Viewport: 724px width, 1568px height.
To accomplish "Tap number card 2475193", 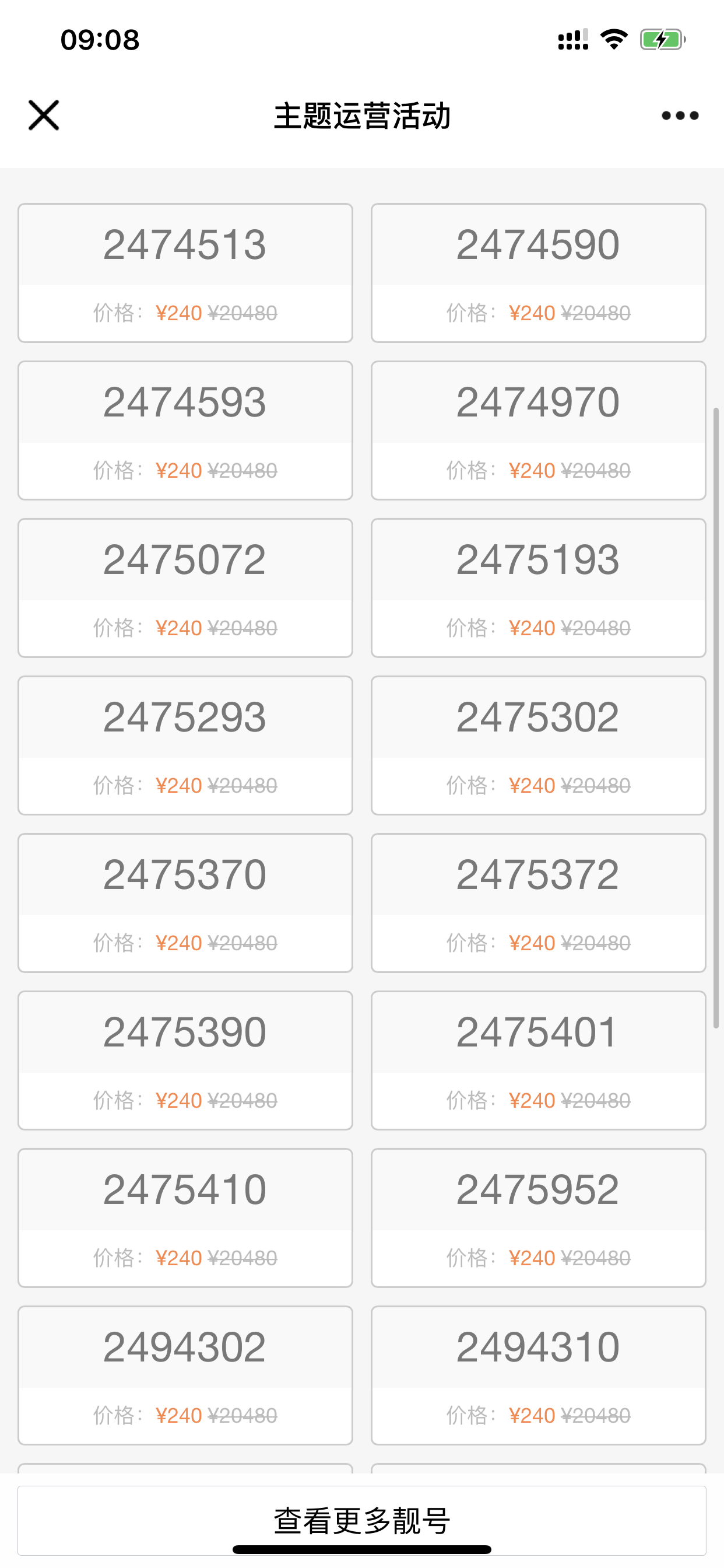I will click(x=539, y=588).
